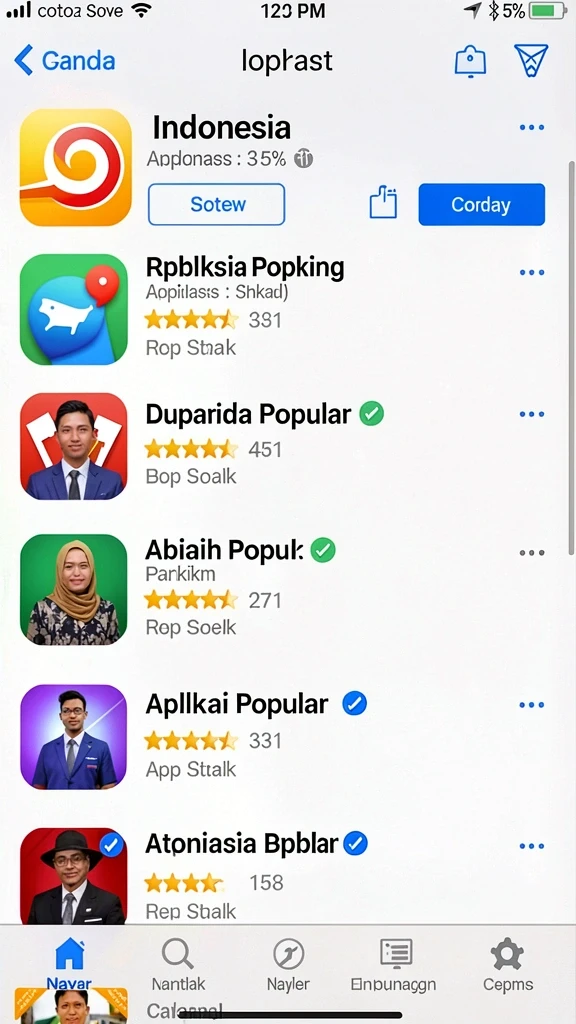Open the Cepms settings tab
Image resolution: width=576 pixels, height=1024 pixels.
[x=508, y=964]
